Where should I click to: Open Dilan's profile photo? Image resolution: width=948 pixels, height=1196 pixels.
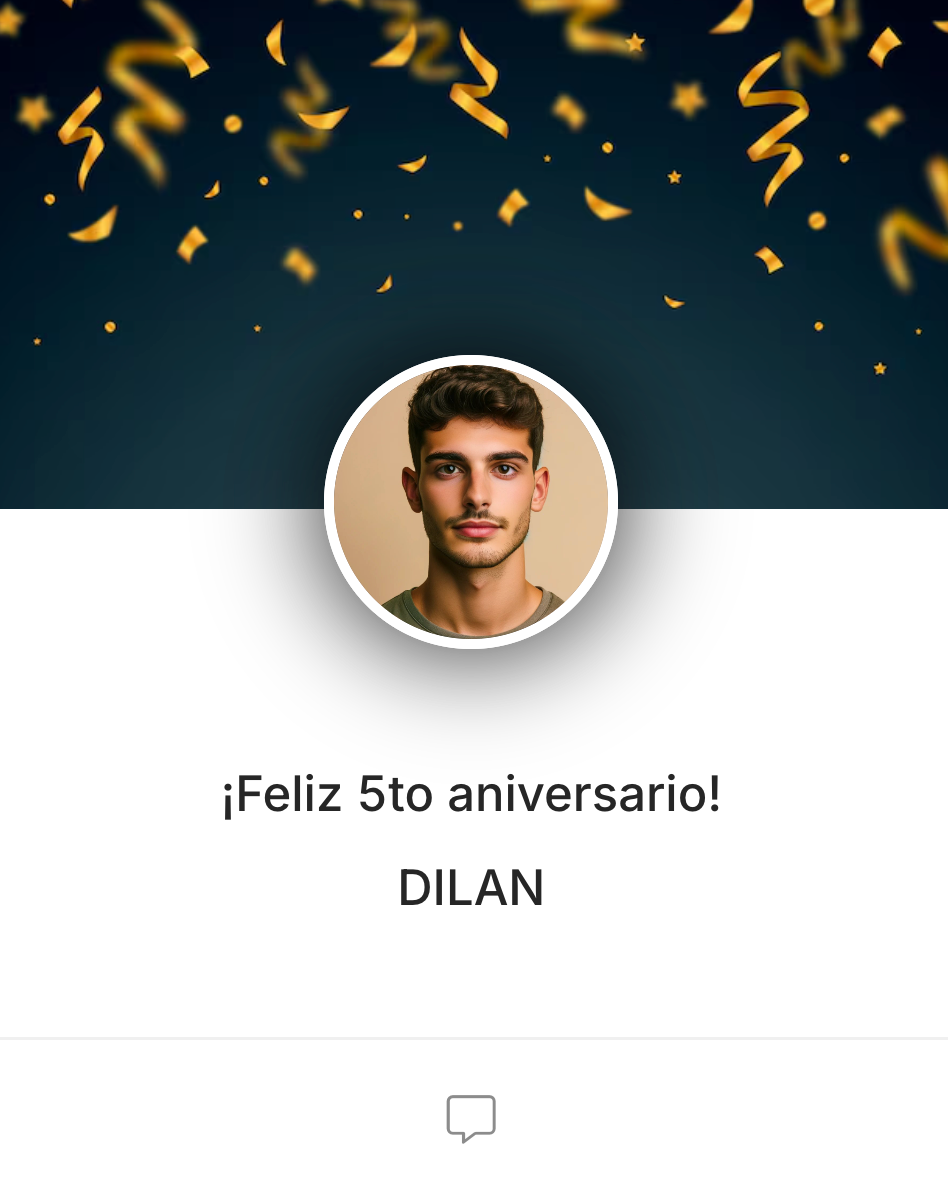coord(471,502)
